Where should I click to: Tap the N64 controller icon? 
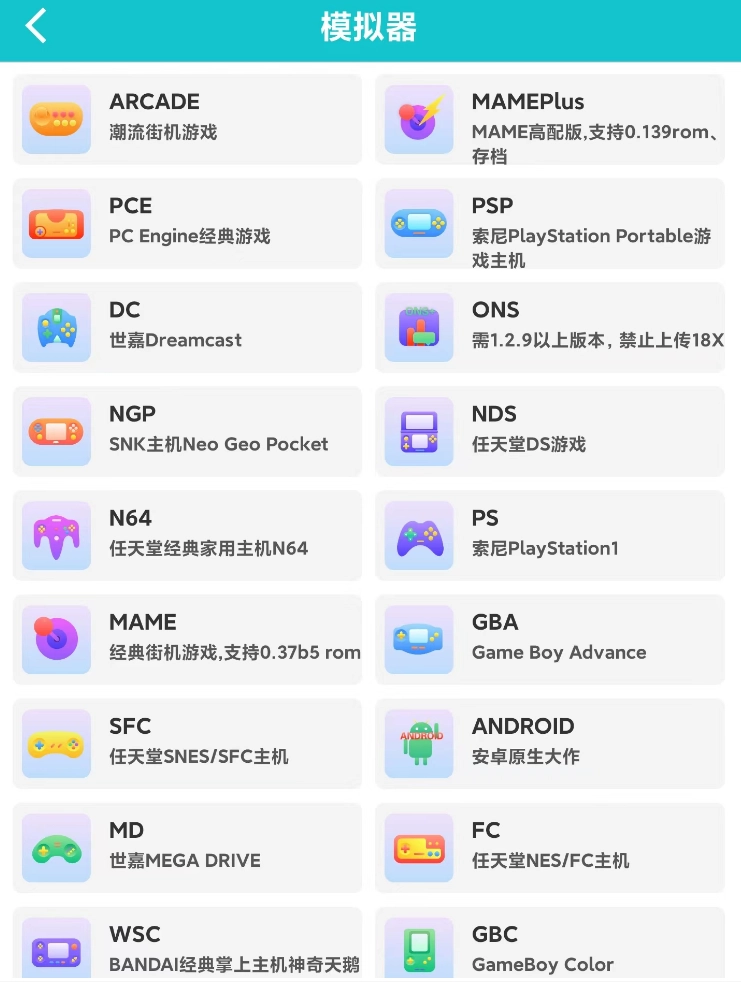coord(56,535)
